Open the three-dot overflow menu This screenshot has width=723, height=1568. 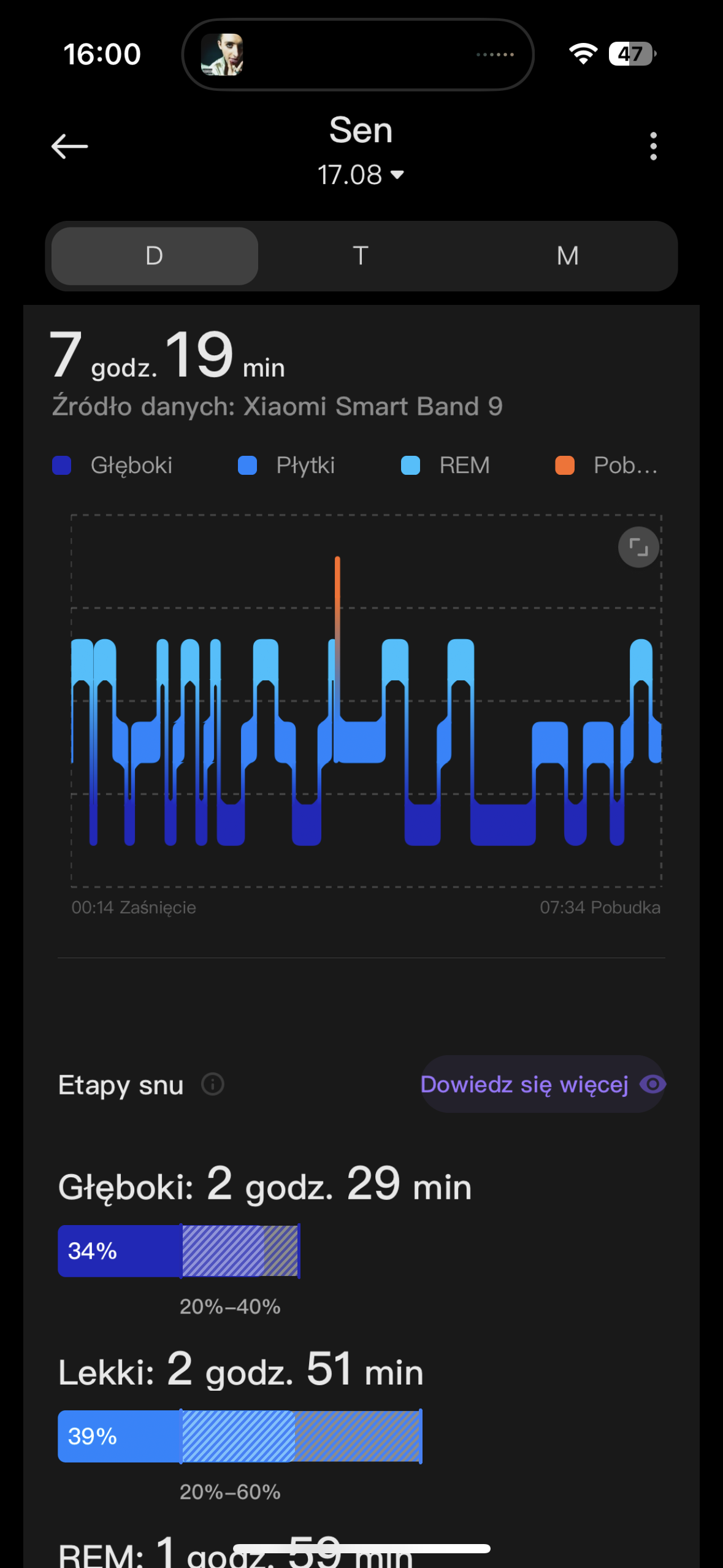(653, 146)
